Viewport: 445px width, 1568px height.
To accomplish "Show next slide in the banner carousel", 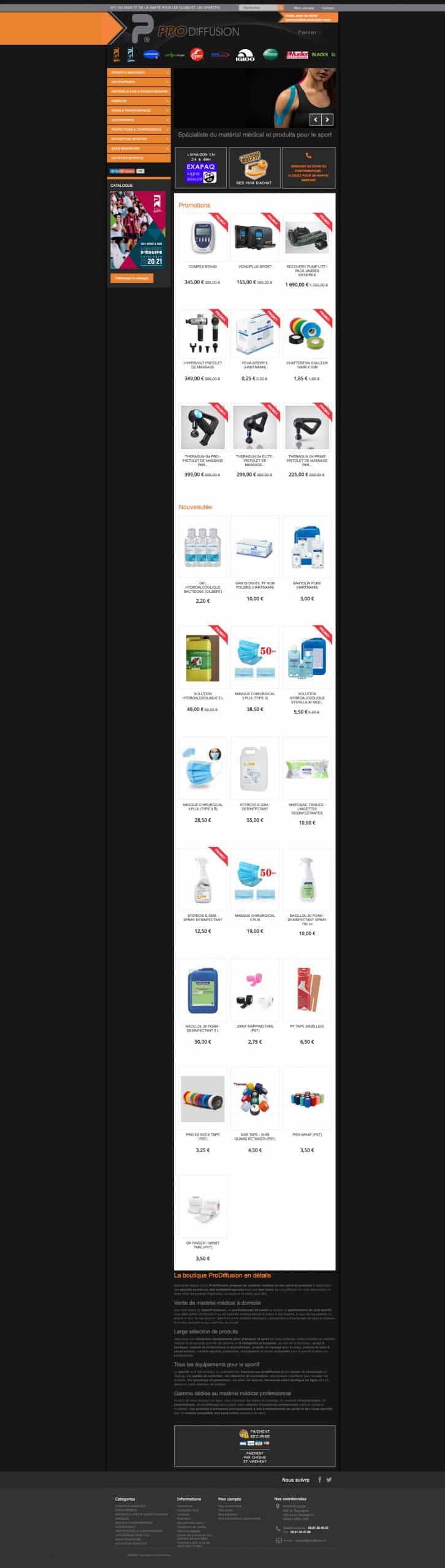I will 327,120.
